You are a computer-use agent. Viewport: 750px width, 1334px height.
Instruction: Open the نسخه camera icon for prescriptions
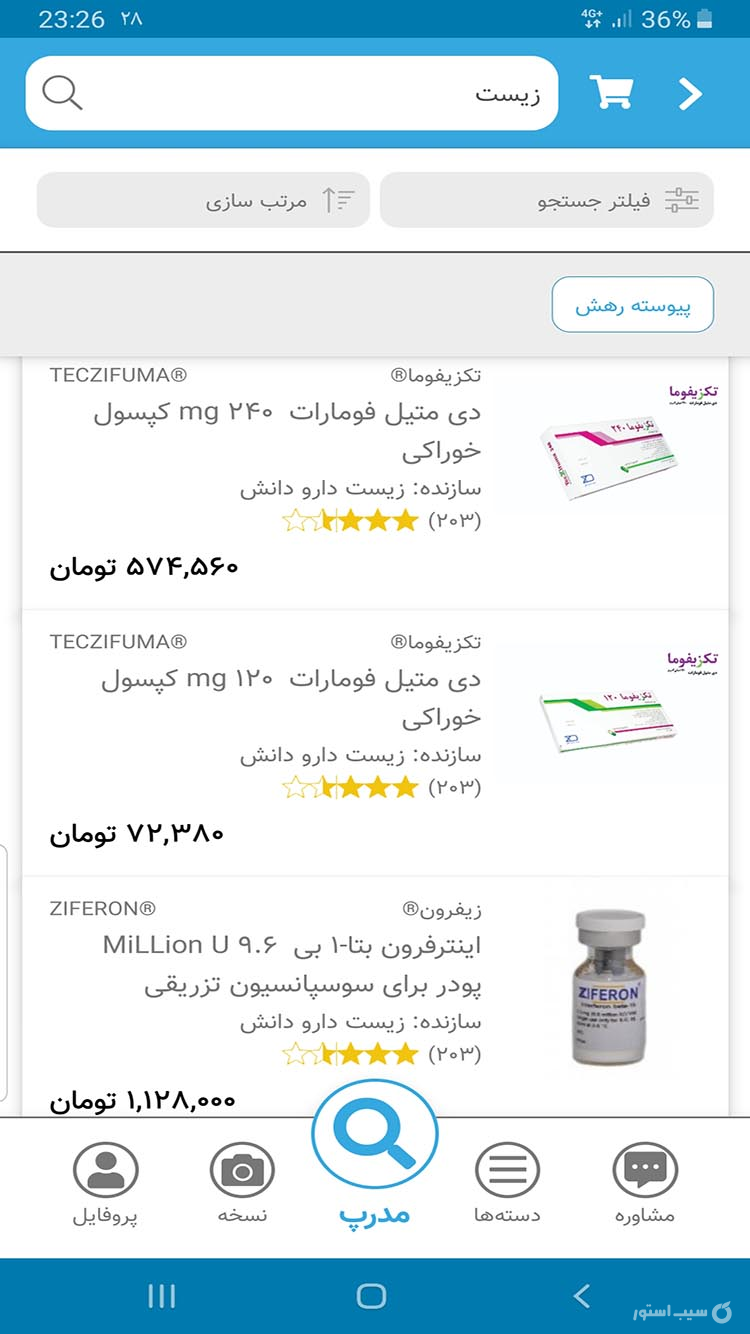click(x=240, y=1168)
